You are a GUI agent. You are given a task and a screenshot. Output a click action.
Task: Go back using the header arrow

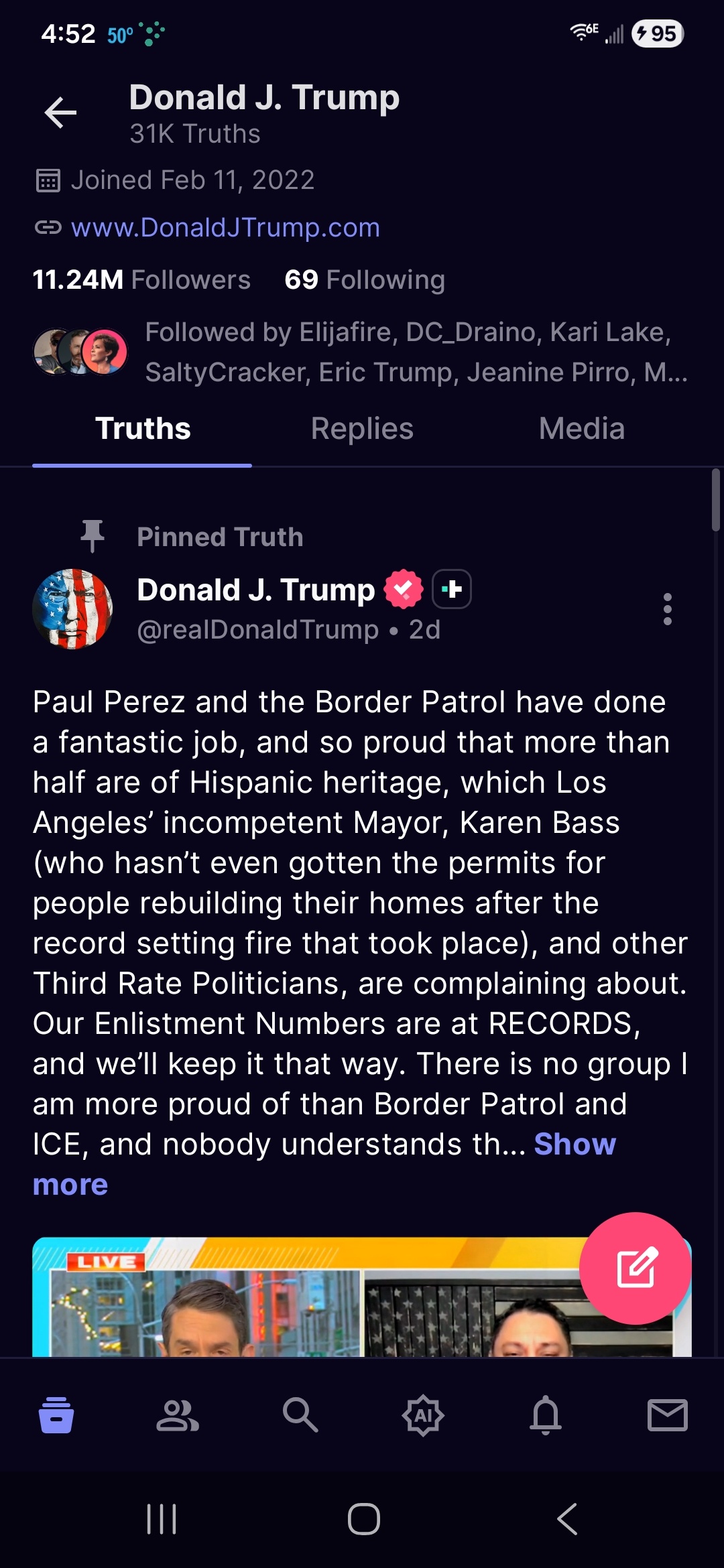coord(60,113)
